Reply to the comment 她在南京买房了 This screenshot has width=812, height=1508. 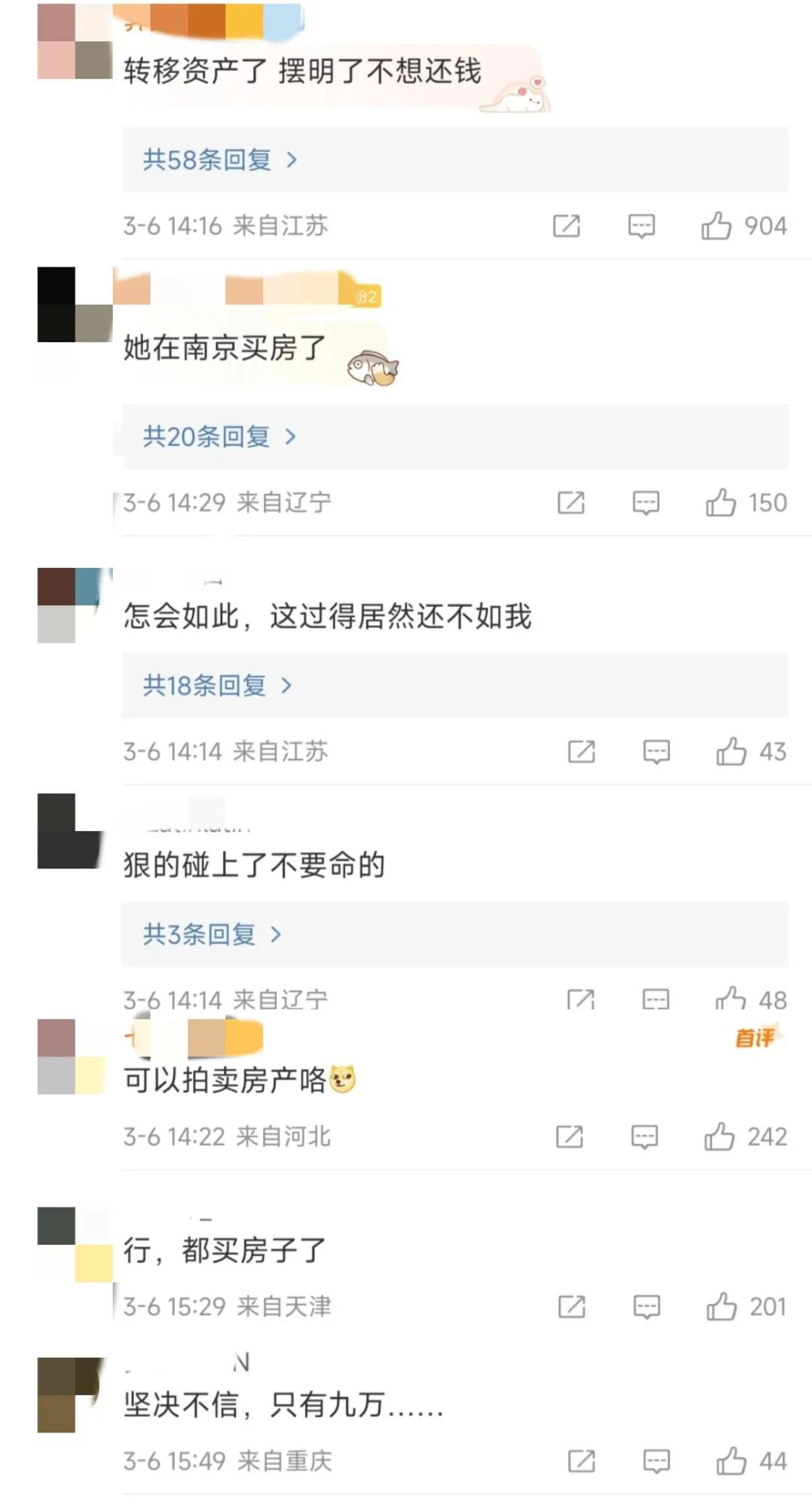(646, 503)
